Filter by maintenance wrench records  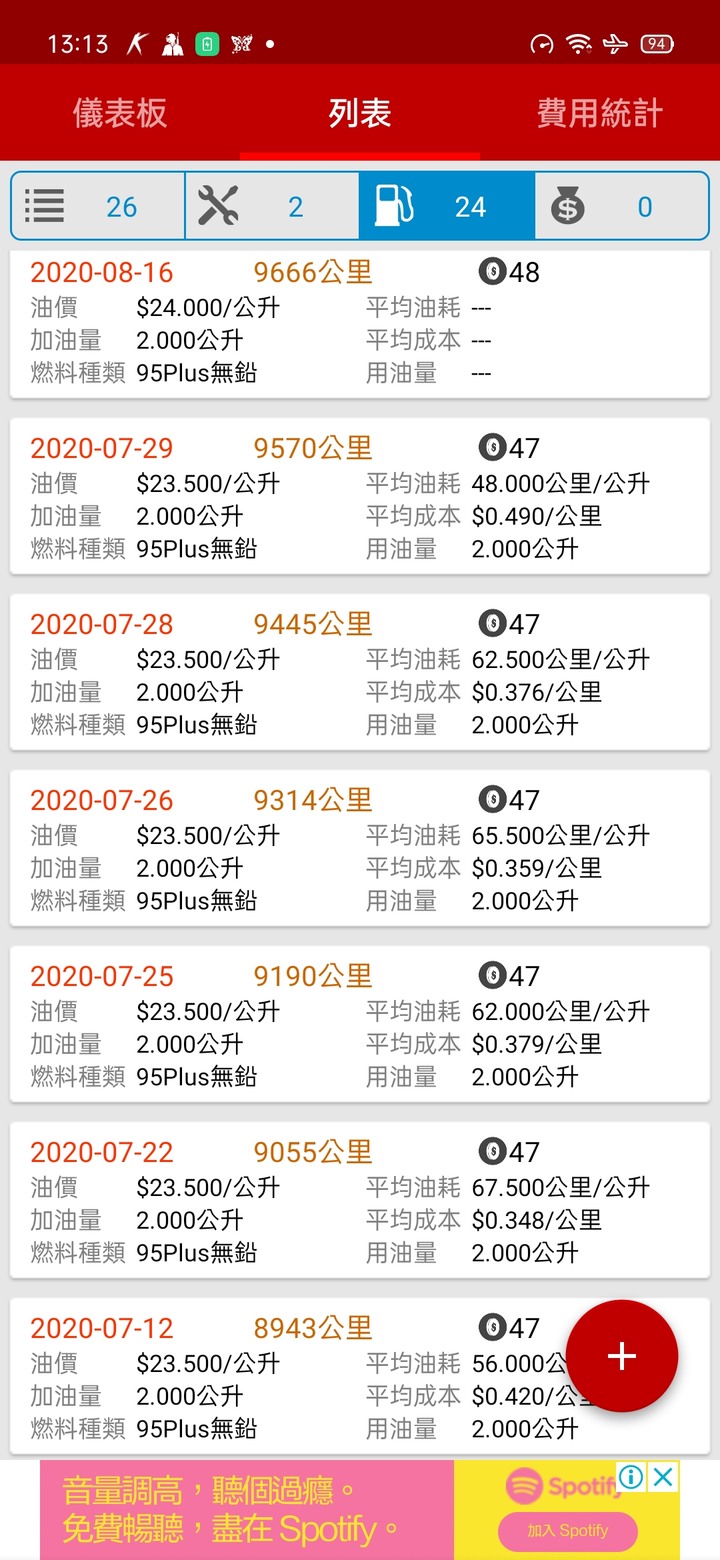click(272, 206)
